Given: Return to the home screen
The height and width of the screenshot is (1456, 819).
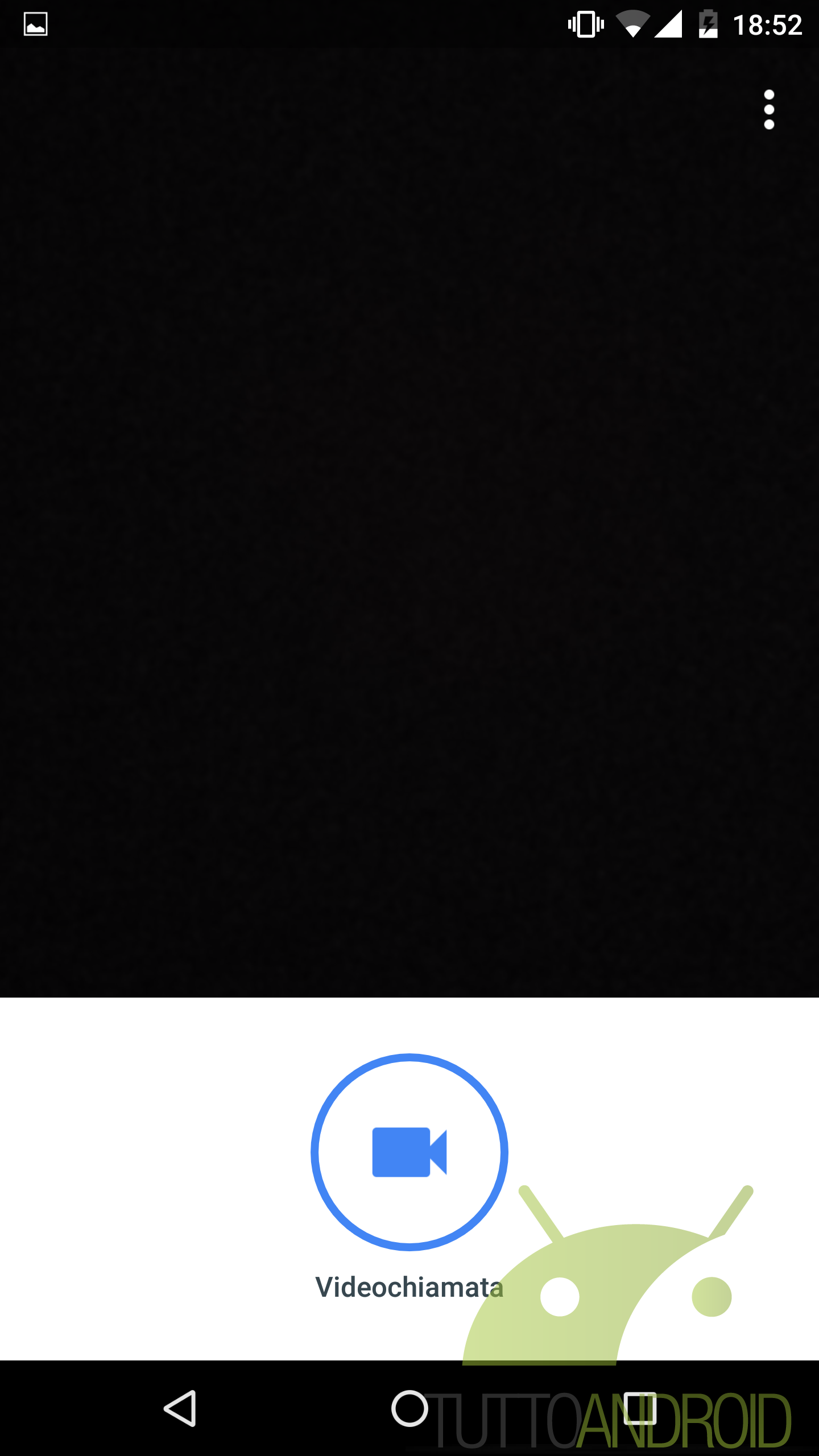Looking at the screenshot, I should point(409,1408).
